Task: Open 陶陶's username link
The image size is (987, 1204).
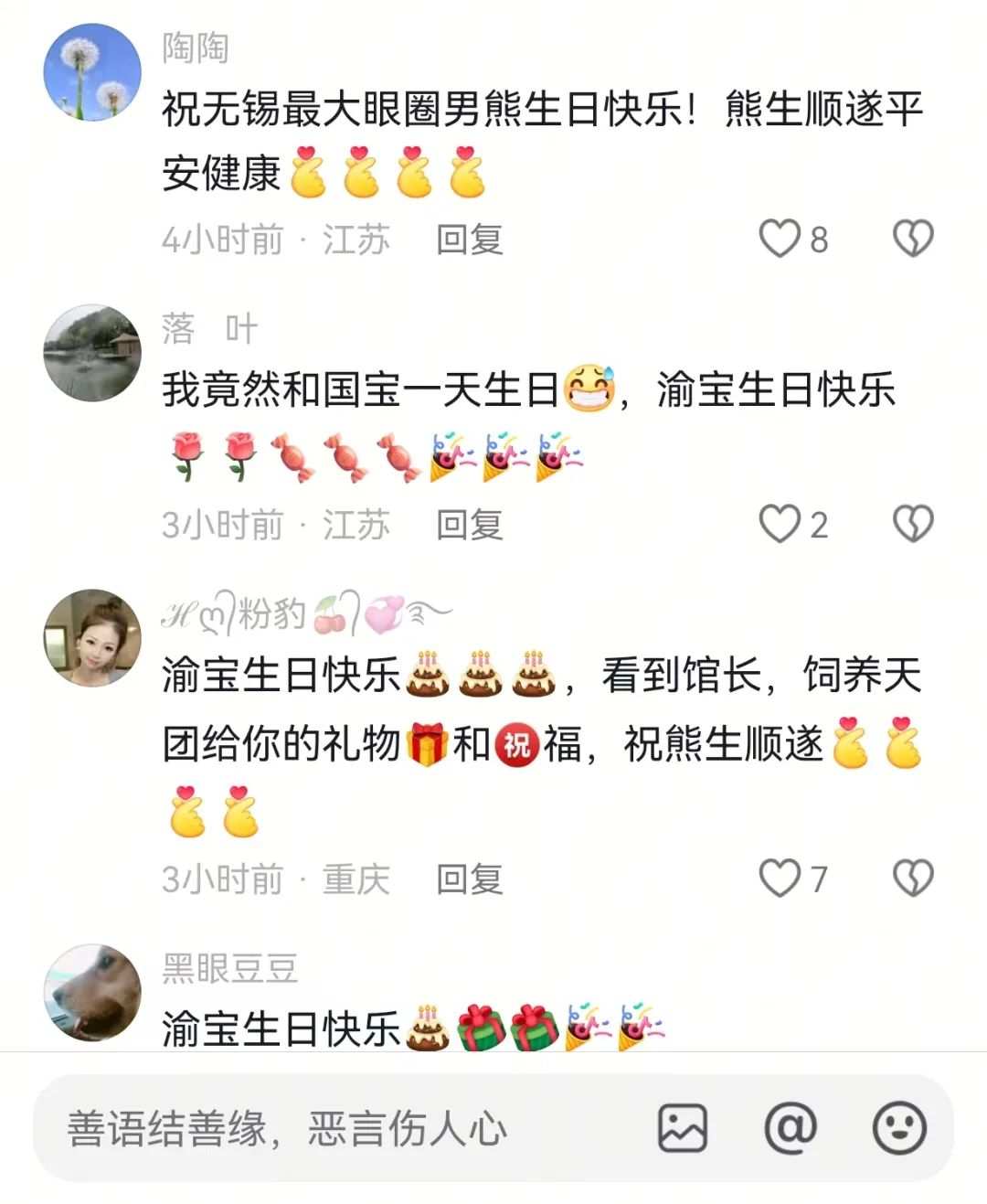Action: 196,48
